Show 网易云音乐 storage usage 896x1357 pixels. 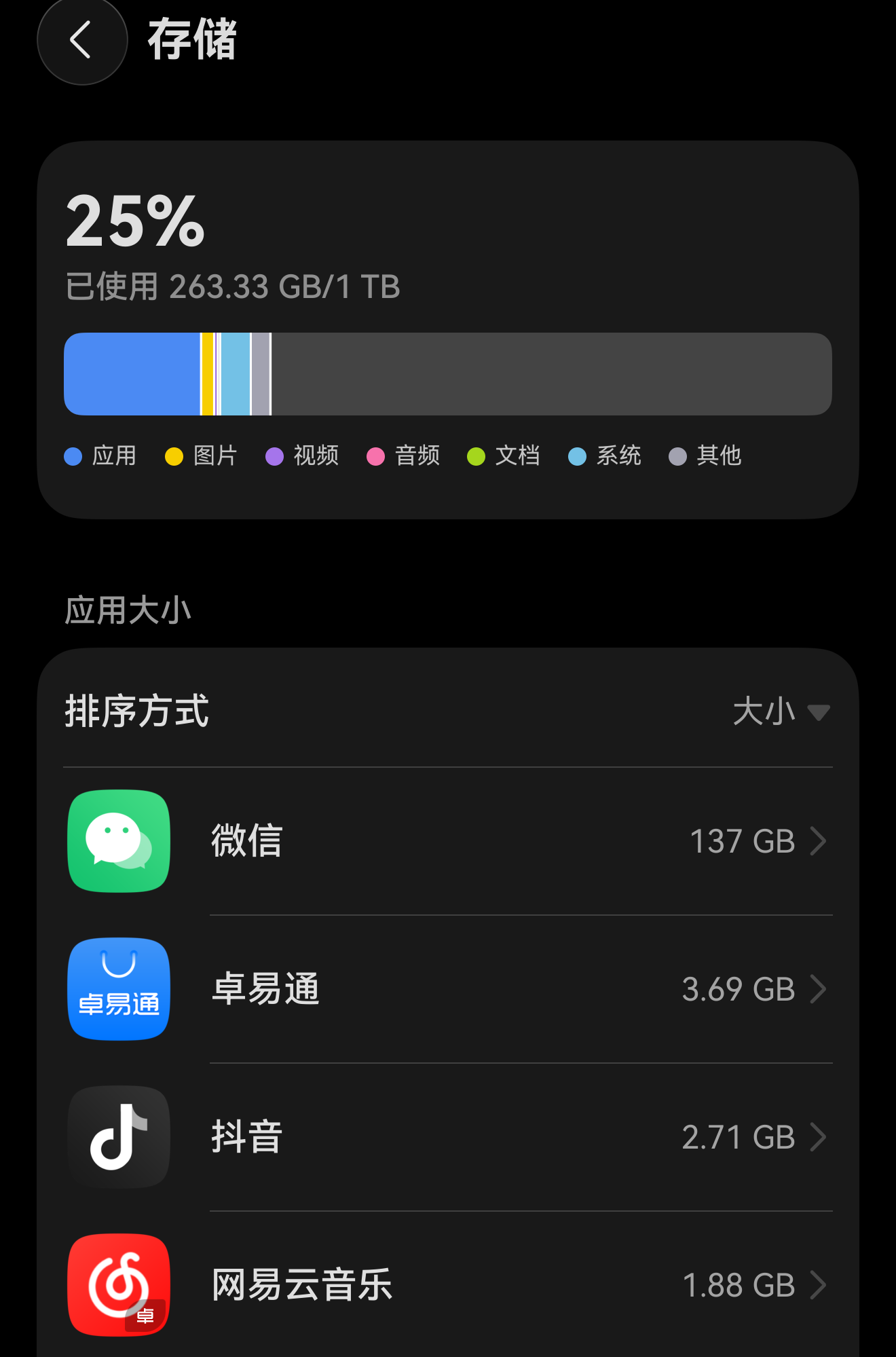[x=448, y=1285]
